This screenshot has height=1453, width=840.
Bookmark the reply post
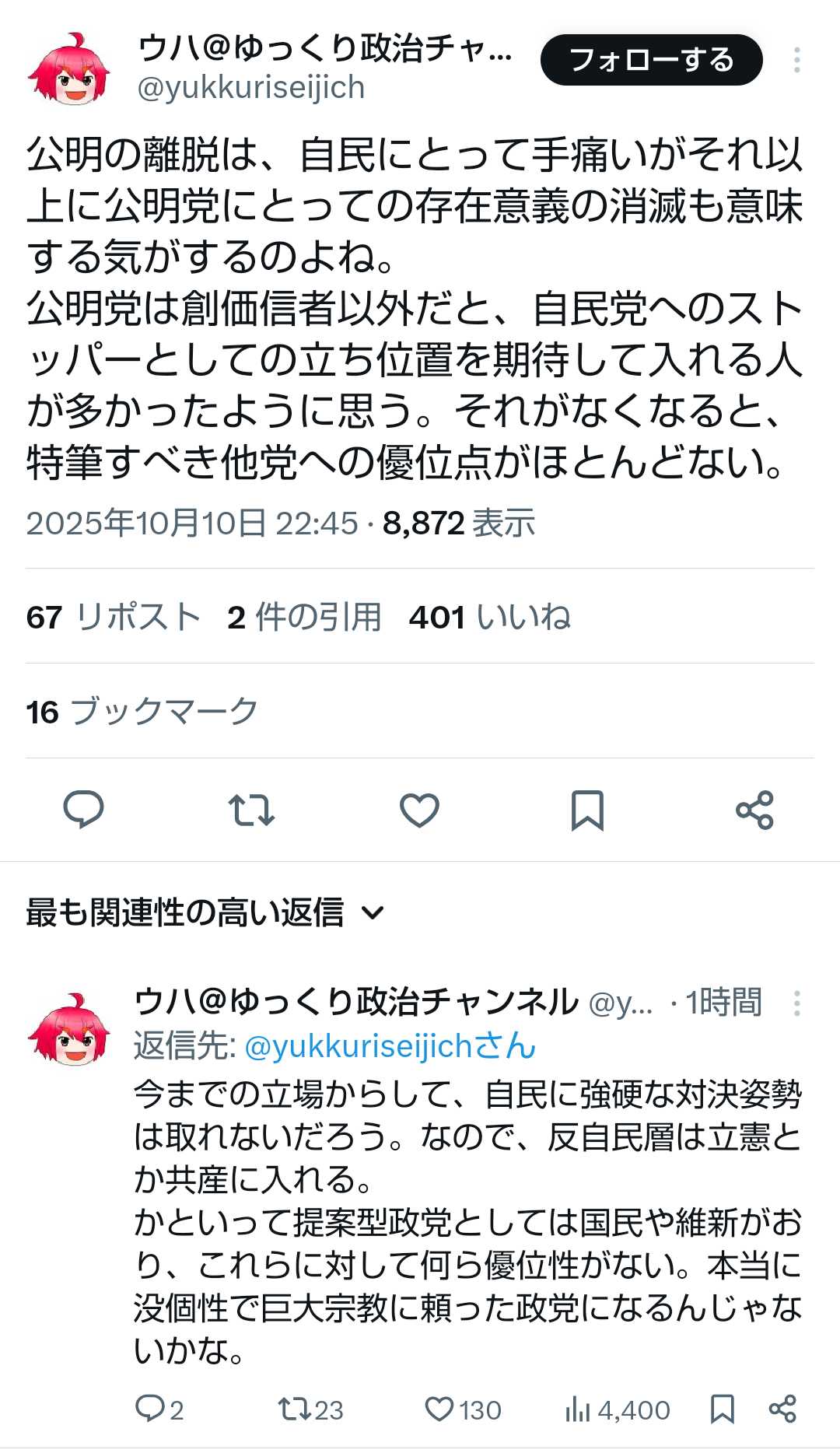(723, 1409)
